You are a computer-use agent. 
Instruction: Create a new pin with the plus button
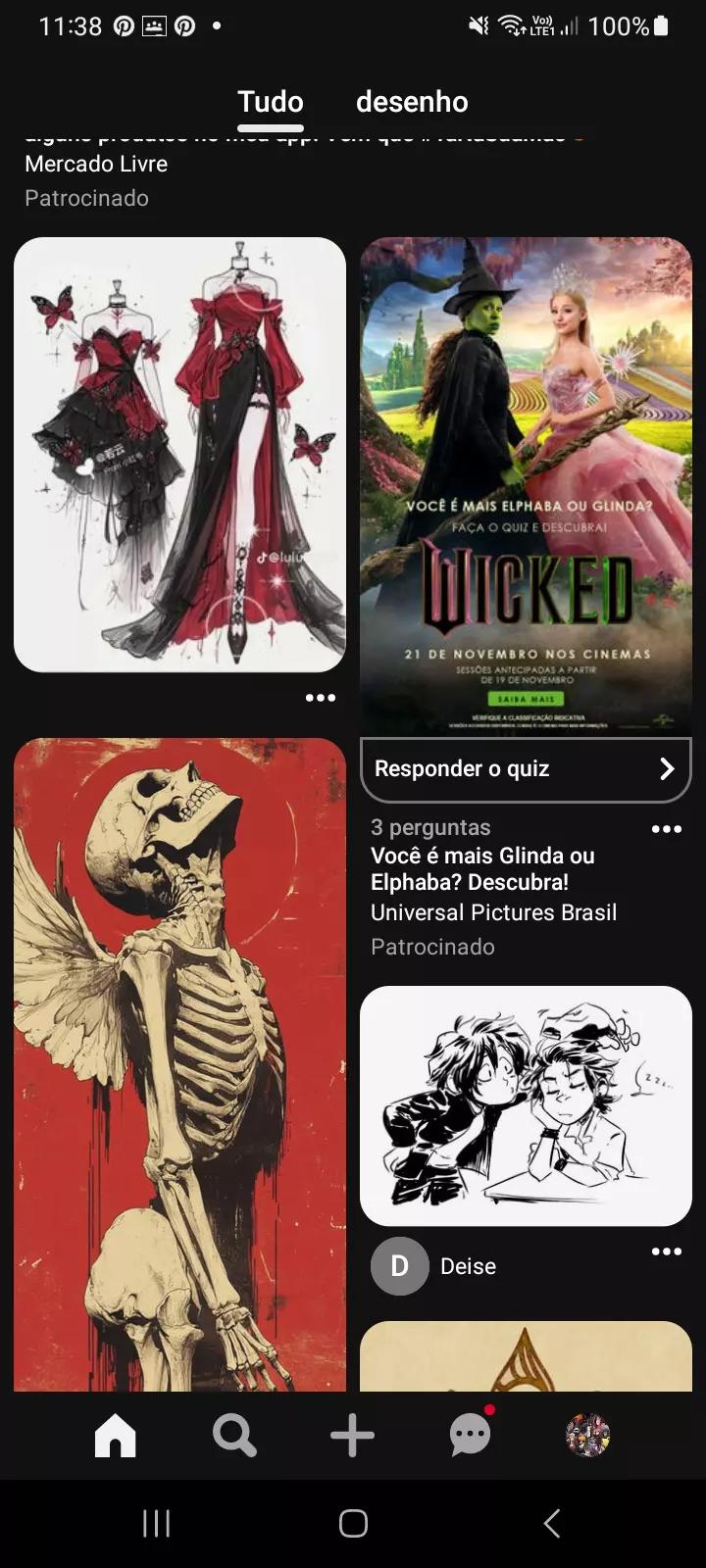(x=352, y=1436)
